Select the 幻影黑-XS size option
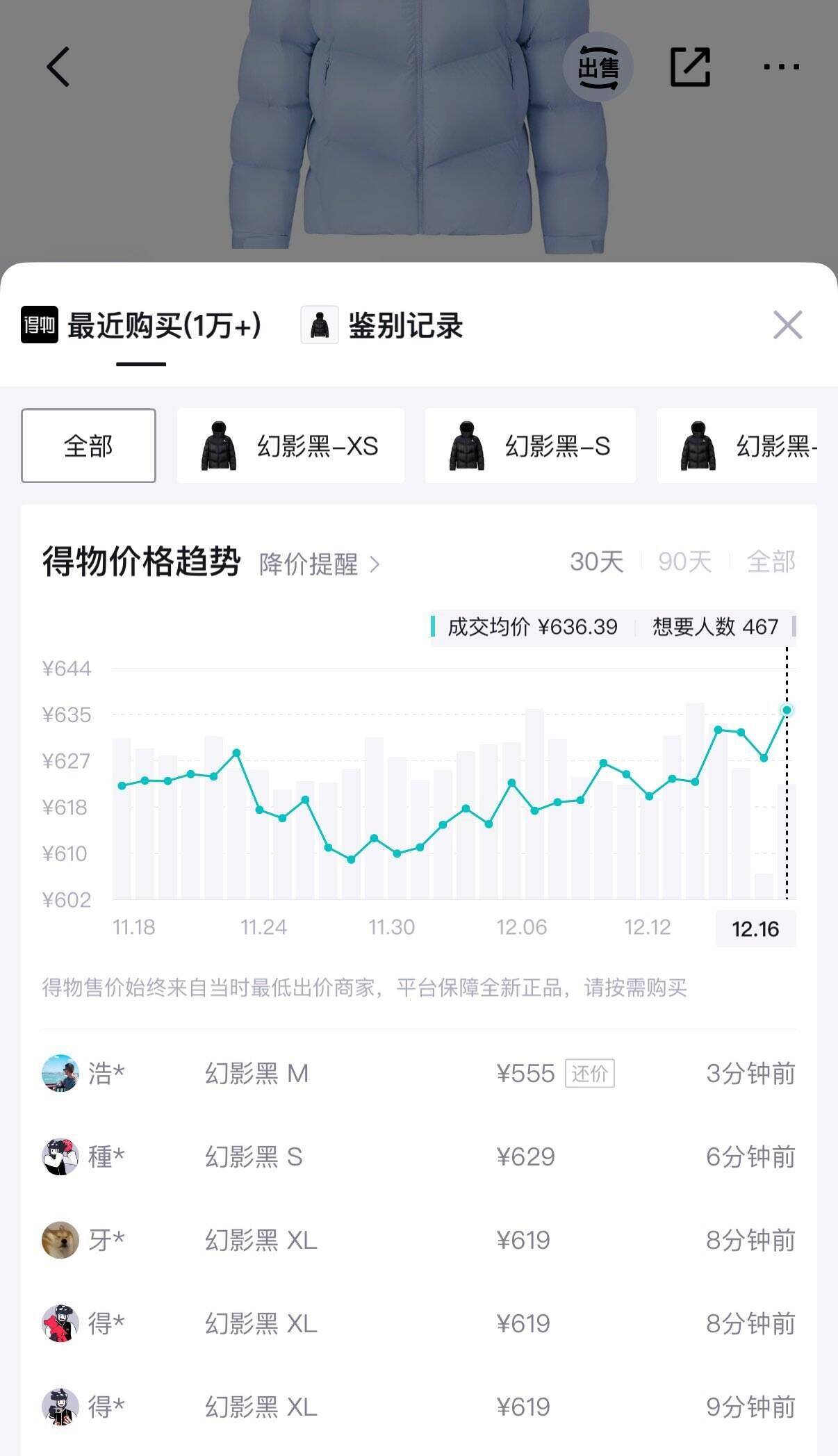The height and width of the screenshot is (1456, 838). click(x=291, y=445)
